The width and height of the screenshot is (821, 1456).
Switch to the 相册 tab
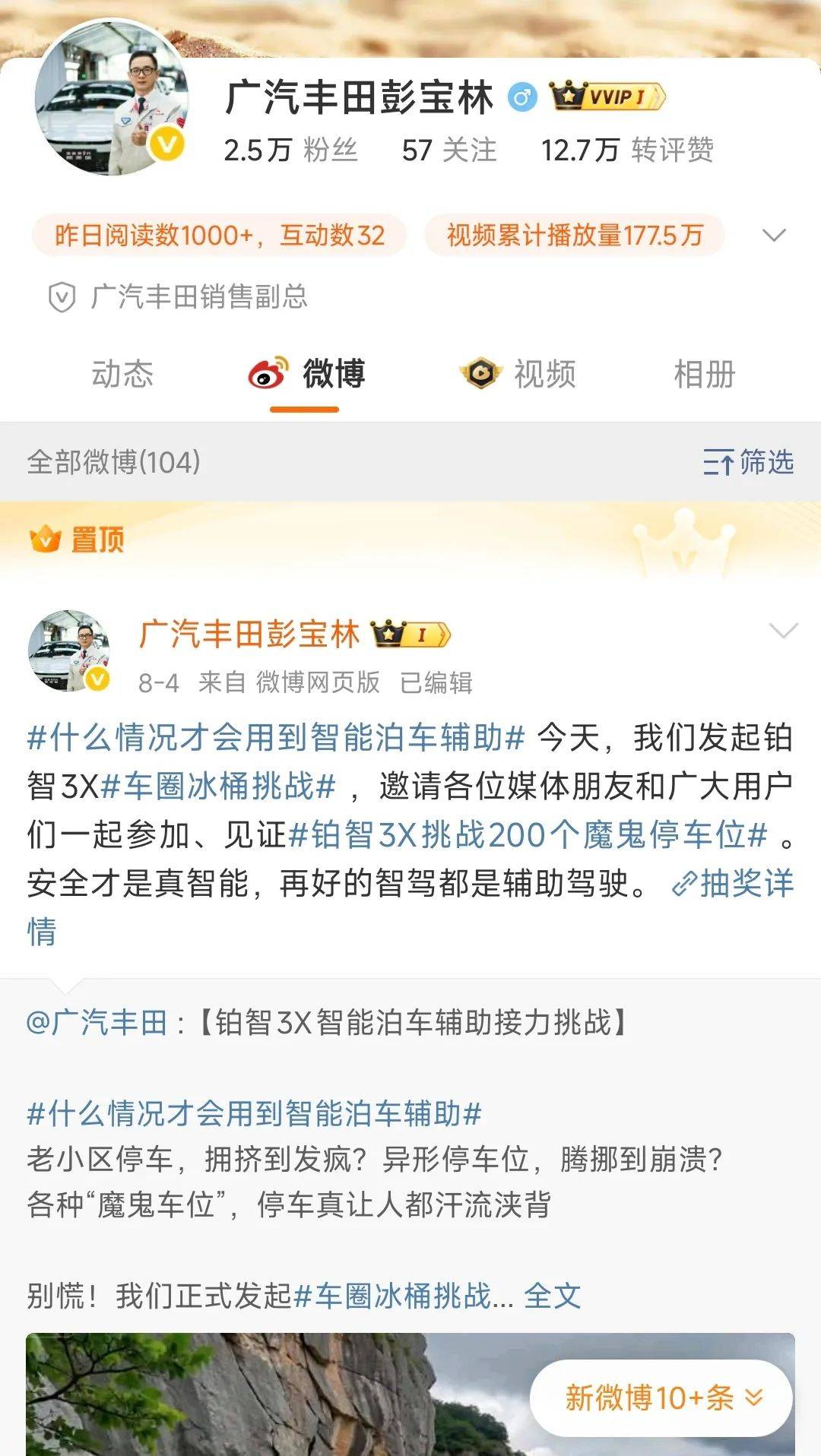(704, 375)
